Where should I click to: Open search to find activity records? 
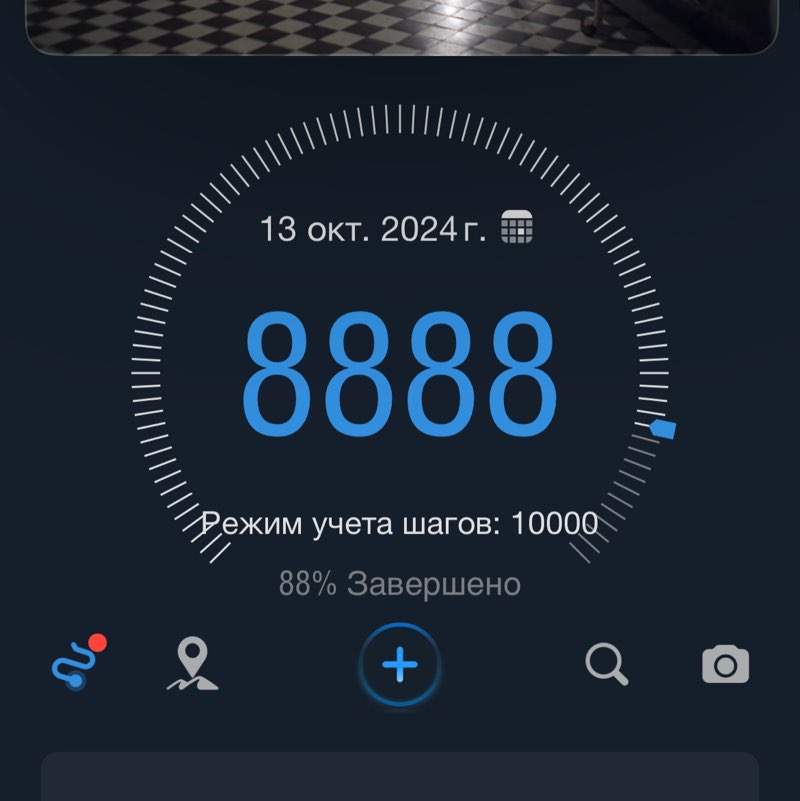click(x=603, y=663)
